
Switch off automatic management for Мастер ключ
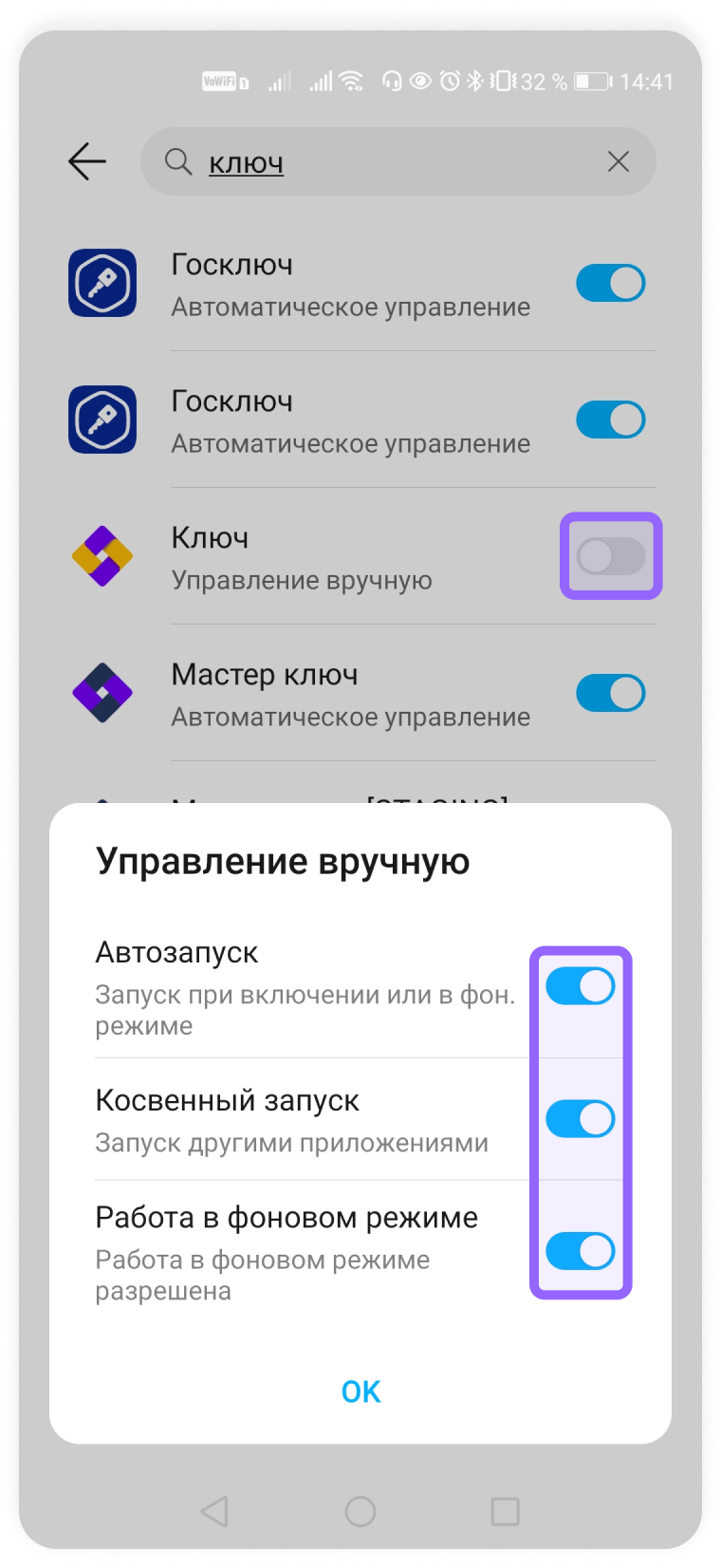[x=611, y=693]
